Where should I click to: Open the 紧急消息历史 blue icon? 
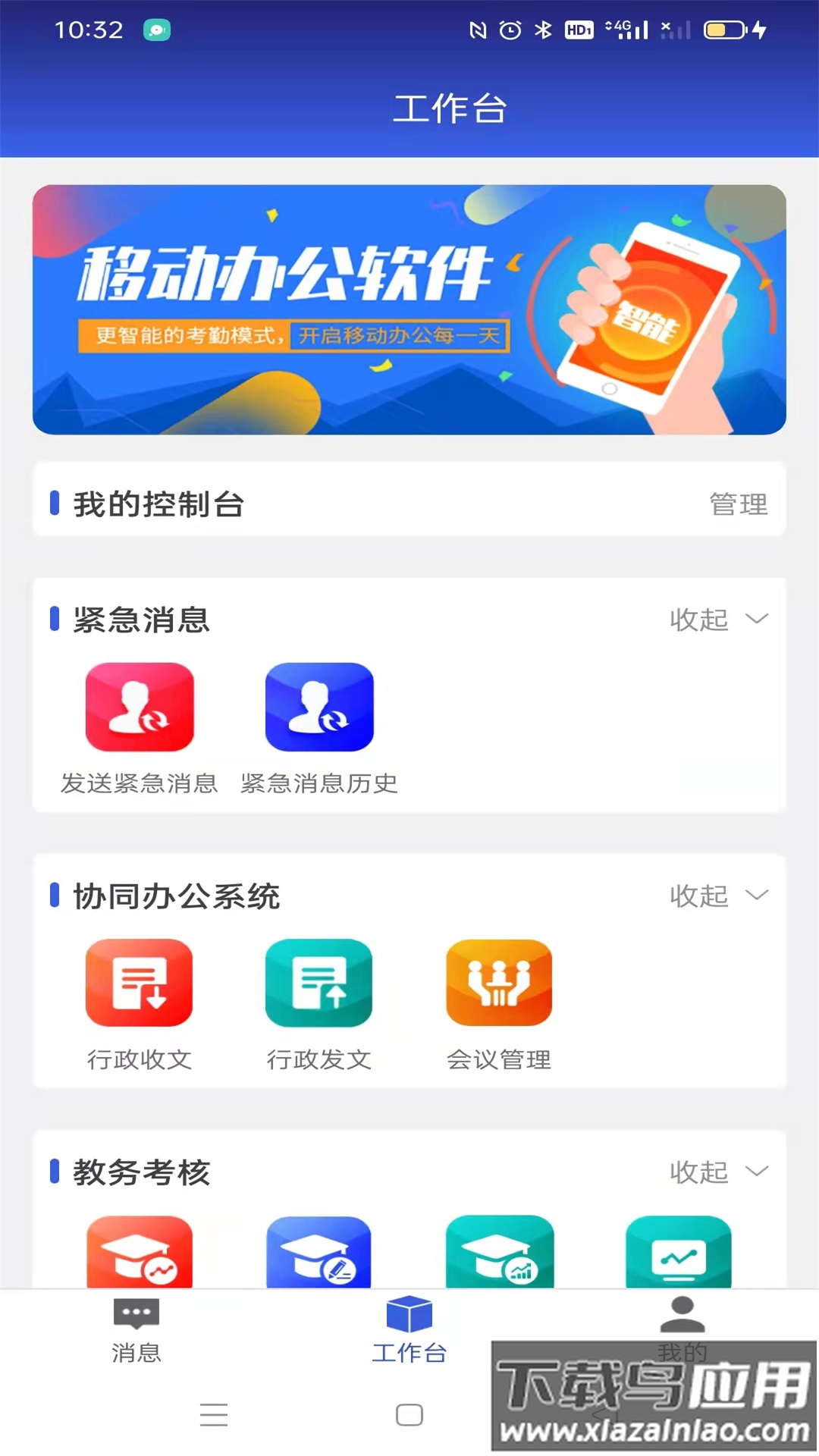[319, 707]
